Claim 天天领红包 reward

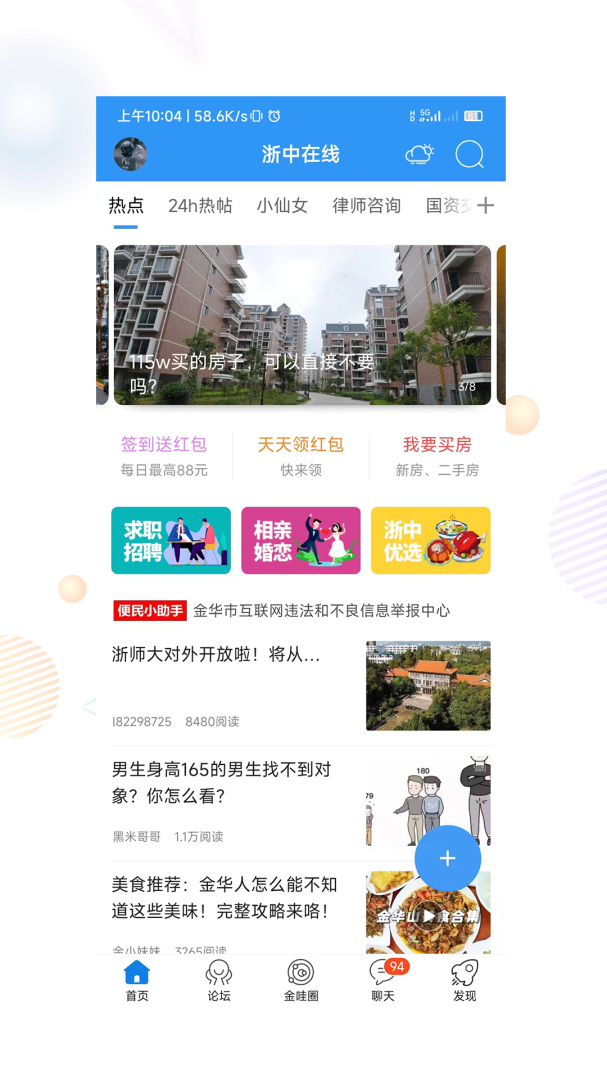point(301,455)
